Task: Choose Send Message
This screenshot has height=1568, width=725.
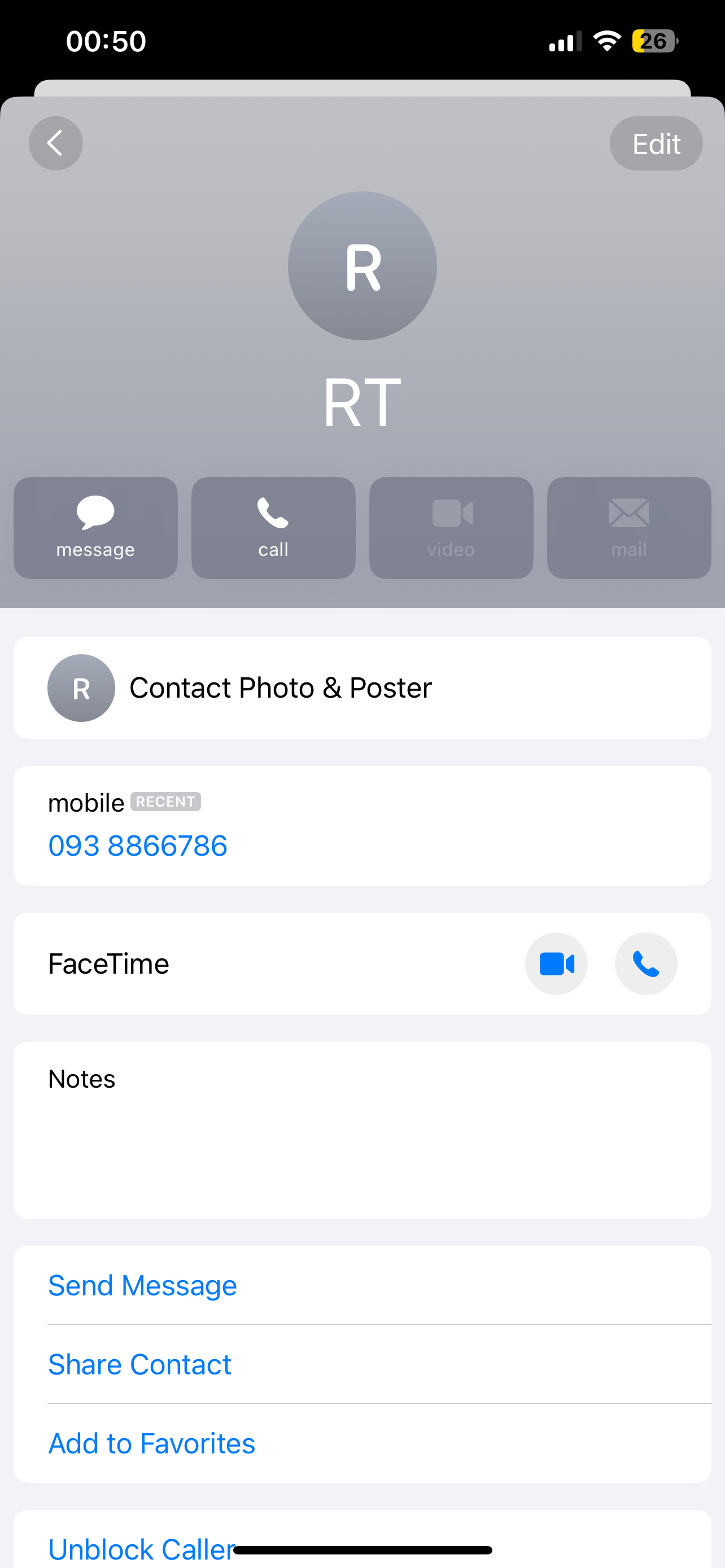Action: click(142, 1285)
